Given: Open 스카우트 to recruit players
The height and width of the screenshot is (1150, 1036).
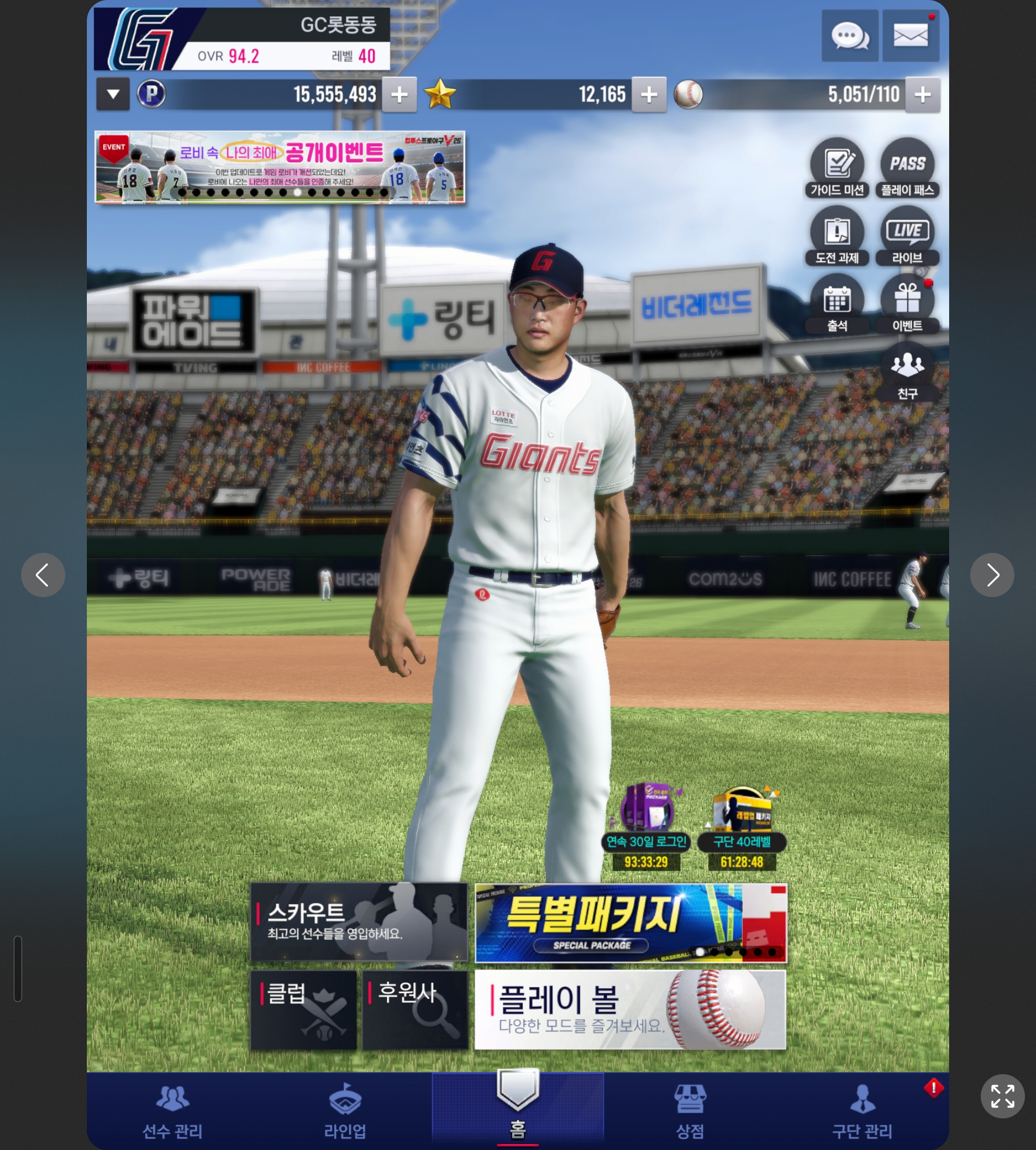Looking at the screenshot, I should point(358,921).
